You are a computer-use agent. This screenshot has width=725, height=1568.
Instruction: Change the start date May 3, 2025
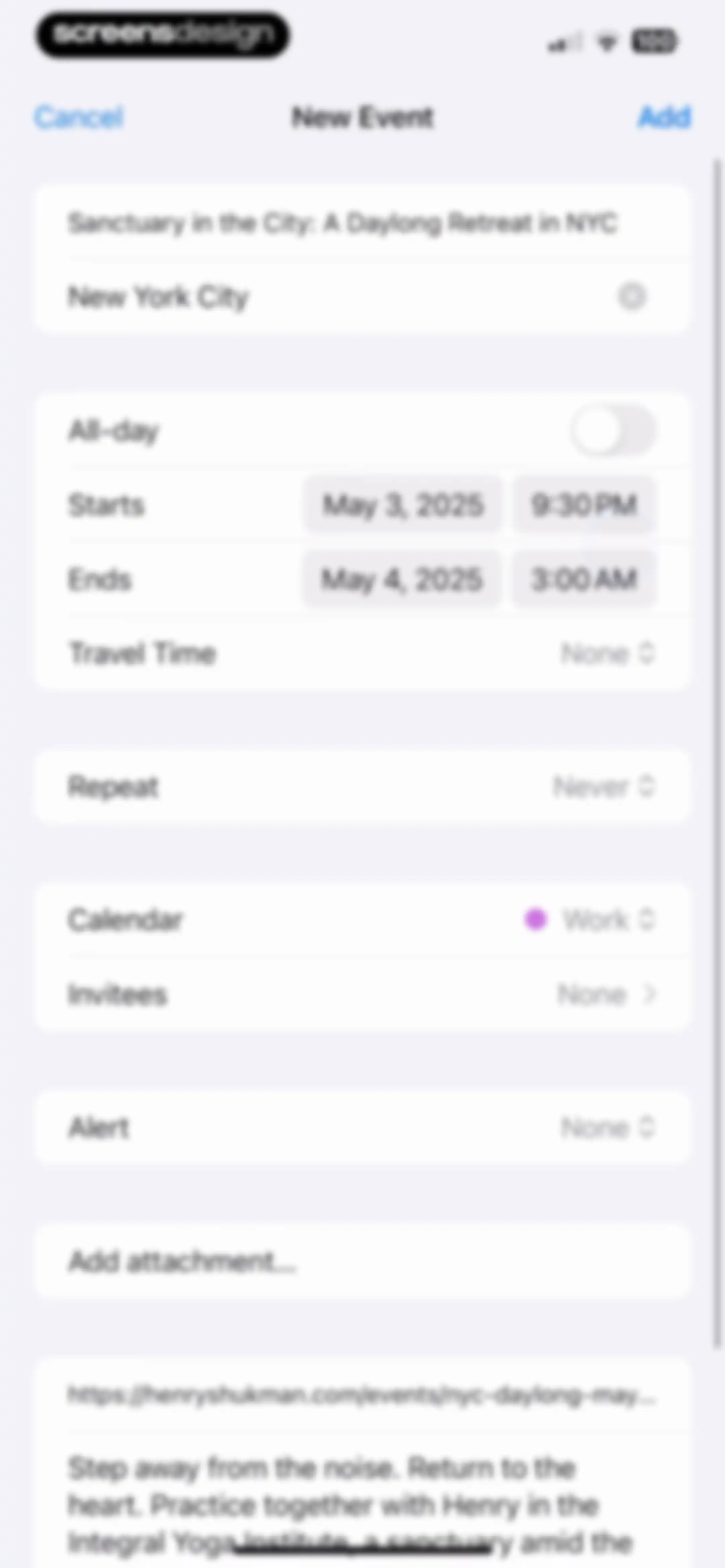(x=402, y=505)
